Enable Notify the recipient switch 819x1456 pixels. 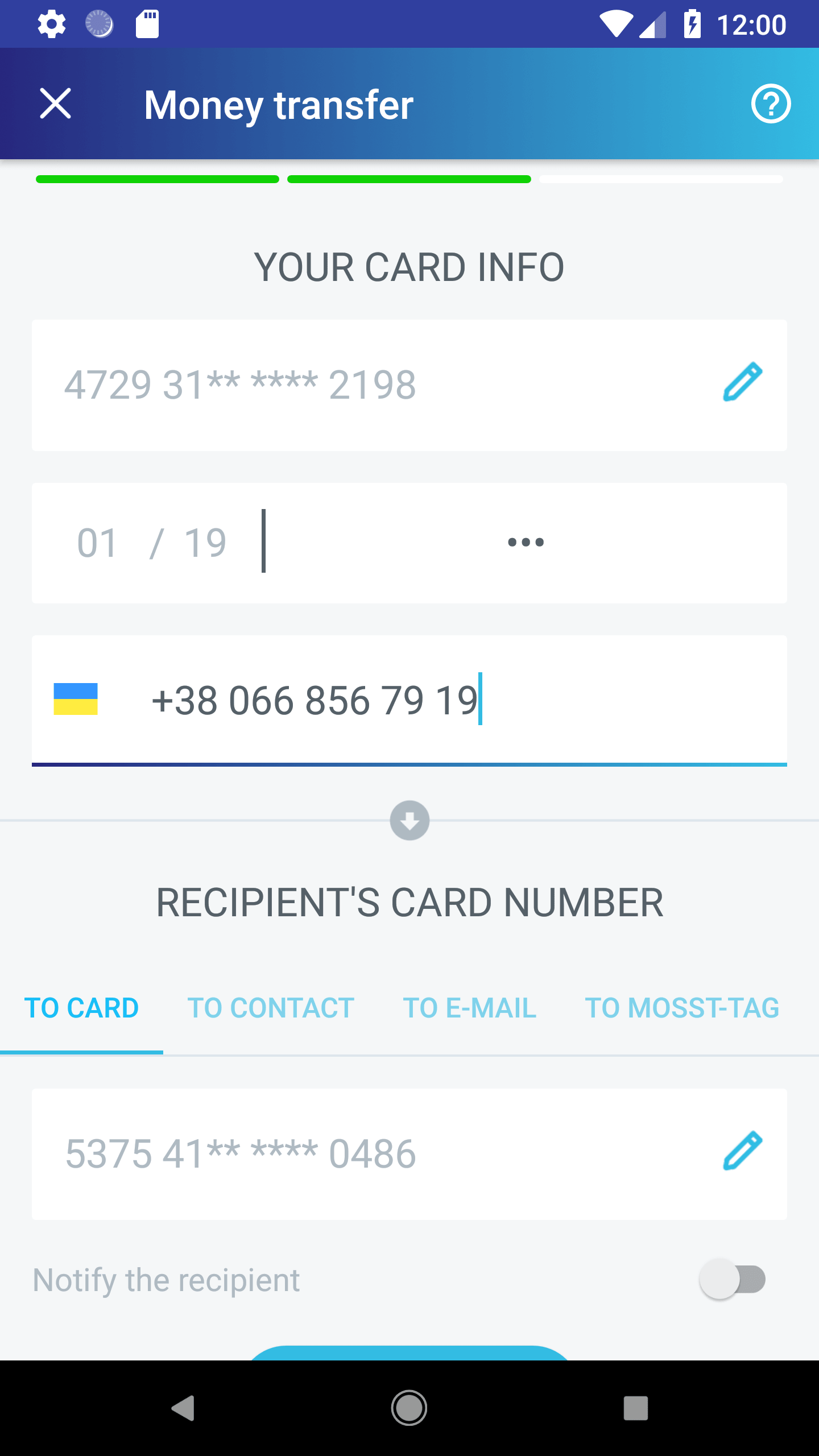click(733, 1280)
